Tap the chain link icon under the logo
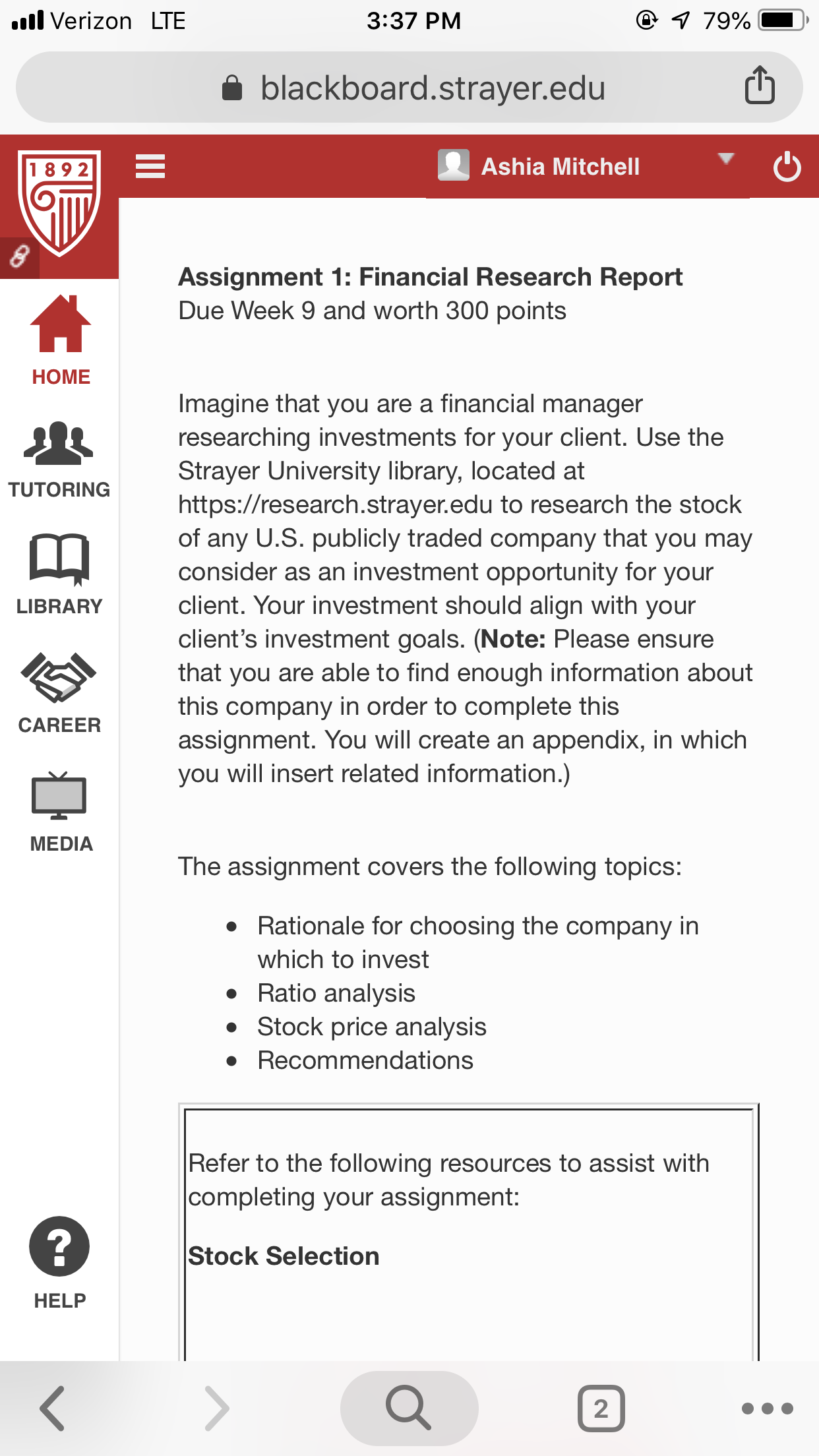Screen dimensions: 819x1456 click(19, 257)
